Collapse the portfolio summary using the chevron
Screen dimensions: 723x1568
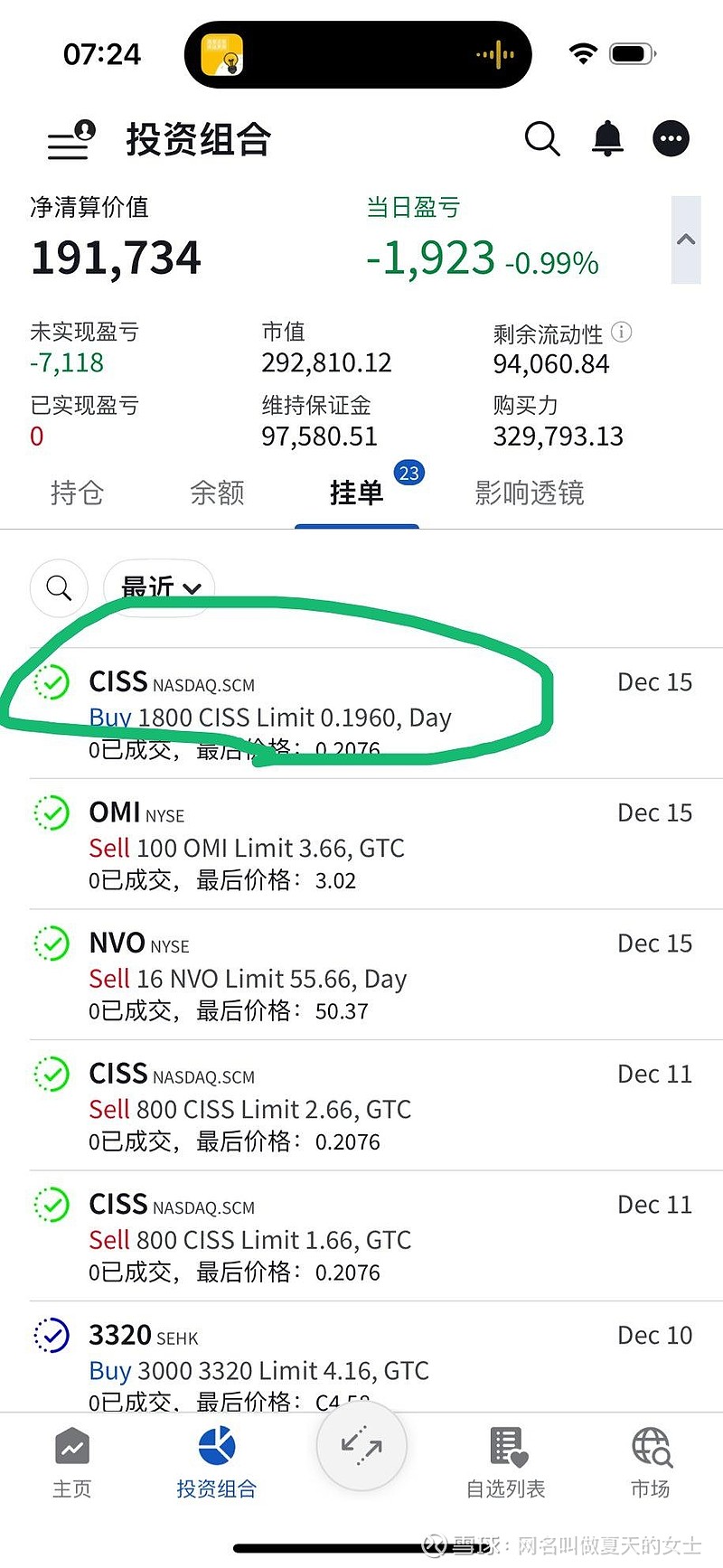(x=686, y=239)
